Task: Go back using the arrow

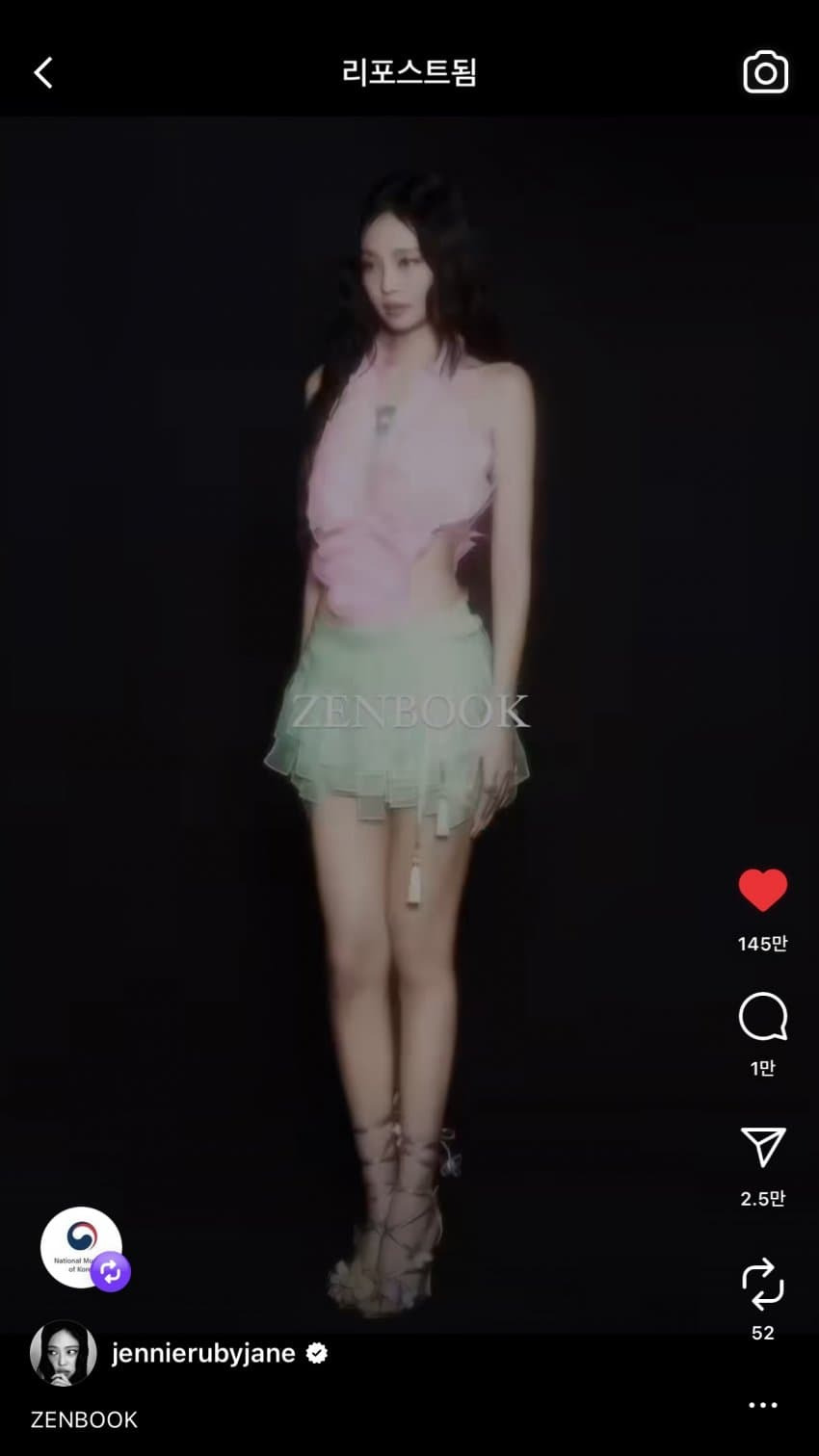Action: [43, 72]
